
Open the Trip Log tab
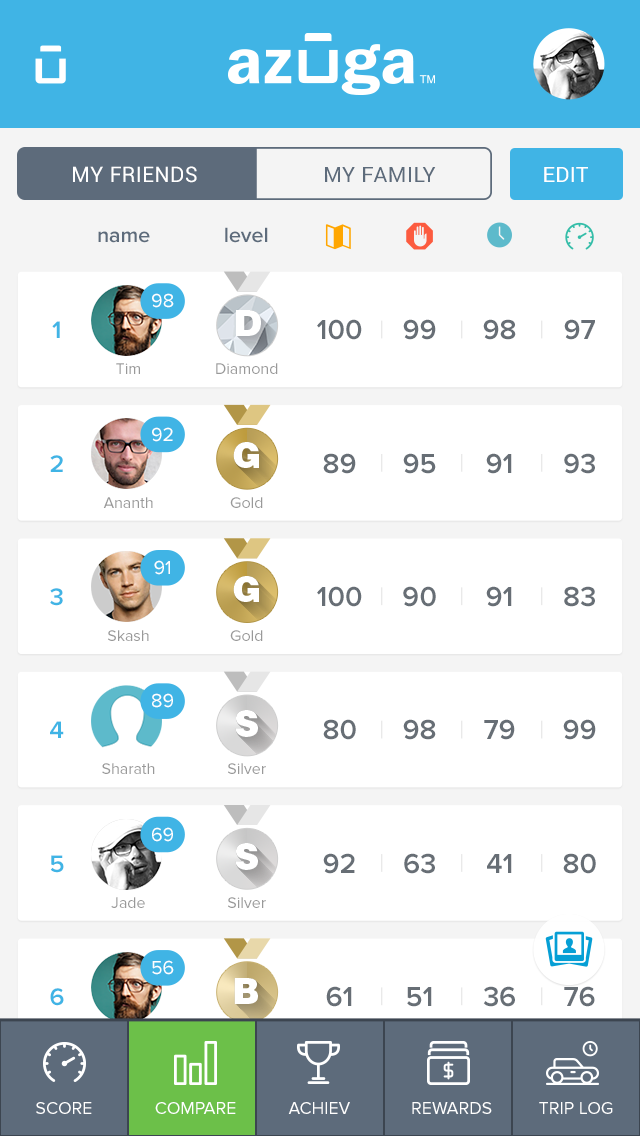576,1078
